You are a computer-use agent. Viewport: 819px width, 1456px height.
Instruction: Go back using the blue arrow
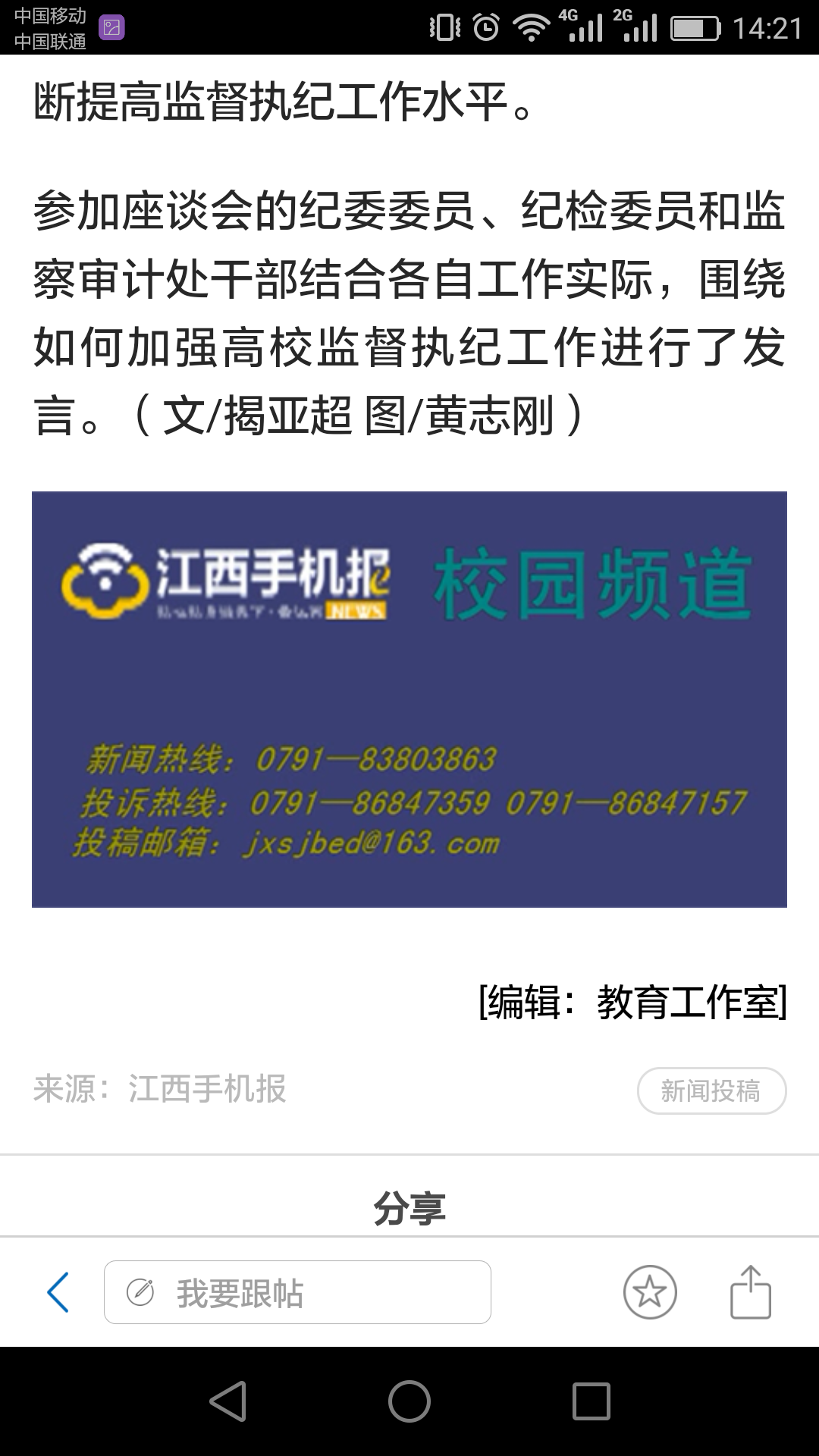click(58, 1292)
